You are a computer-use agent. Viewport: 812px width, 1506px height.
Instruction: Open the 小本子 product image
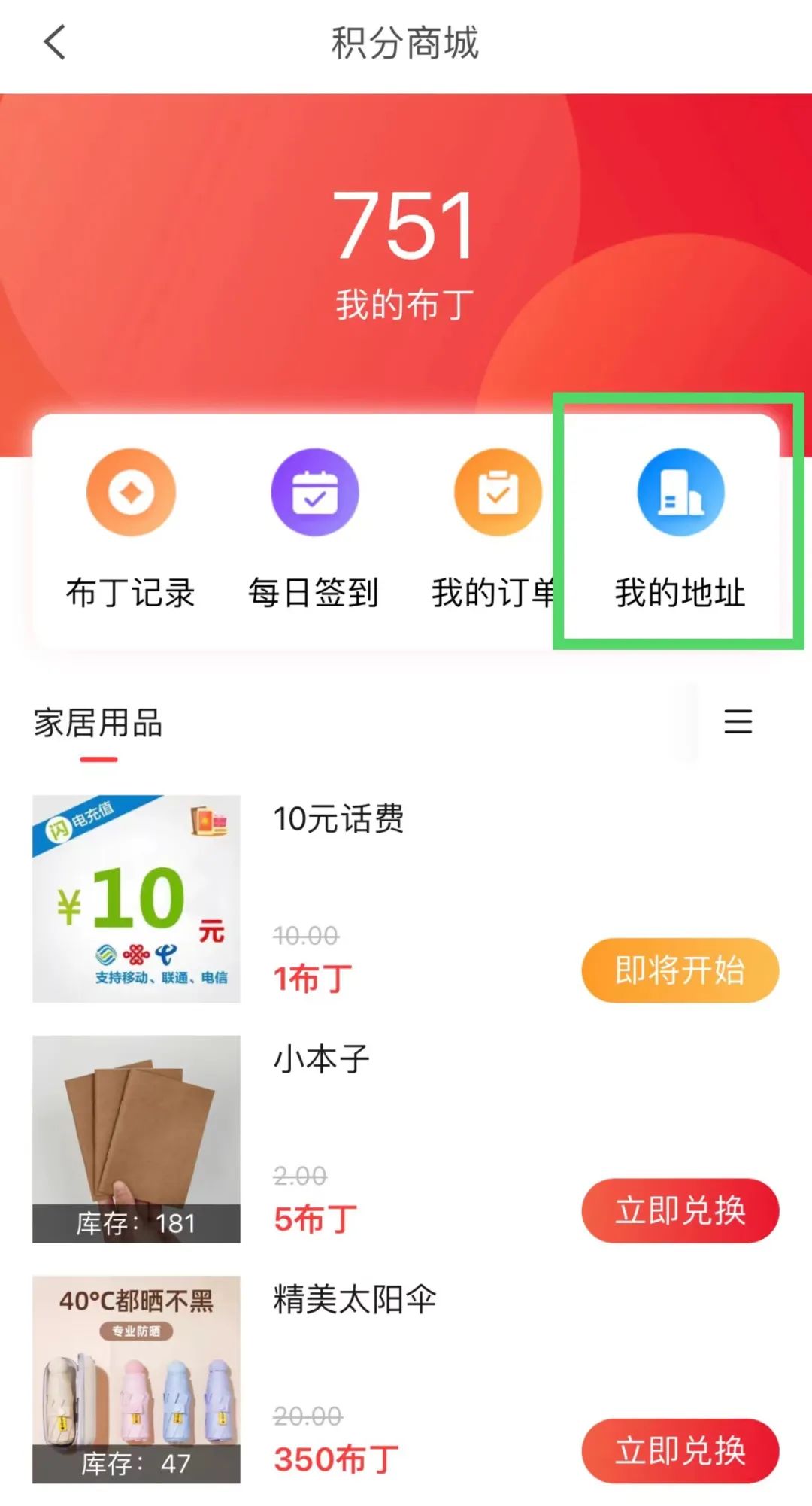(136, 1139)
